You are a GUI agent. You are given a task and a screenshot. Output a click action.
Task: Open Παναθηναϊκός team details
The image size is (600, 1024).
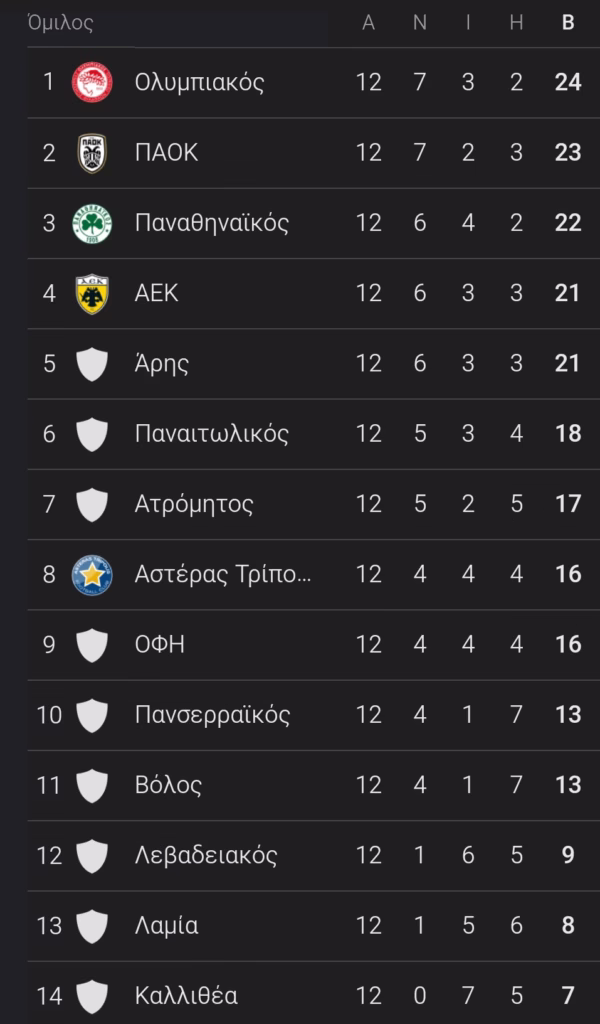212,222
